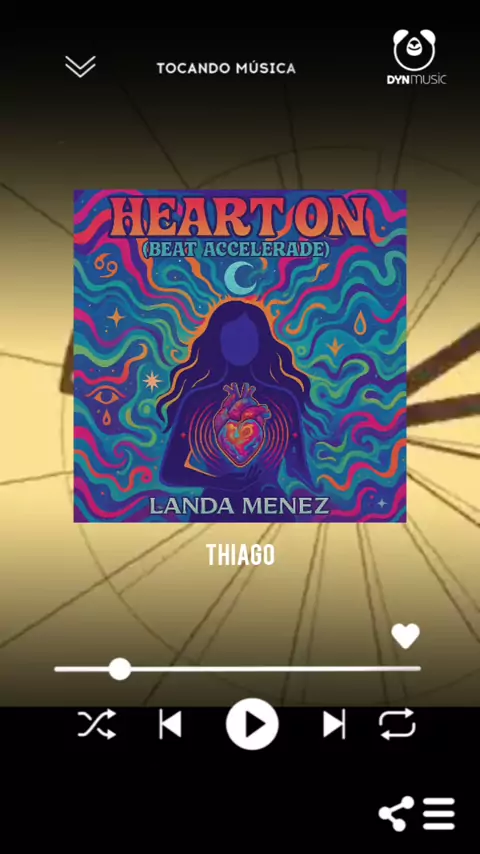Open the hamburger menu for the queue
480x854 pixels.
439,814
